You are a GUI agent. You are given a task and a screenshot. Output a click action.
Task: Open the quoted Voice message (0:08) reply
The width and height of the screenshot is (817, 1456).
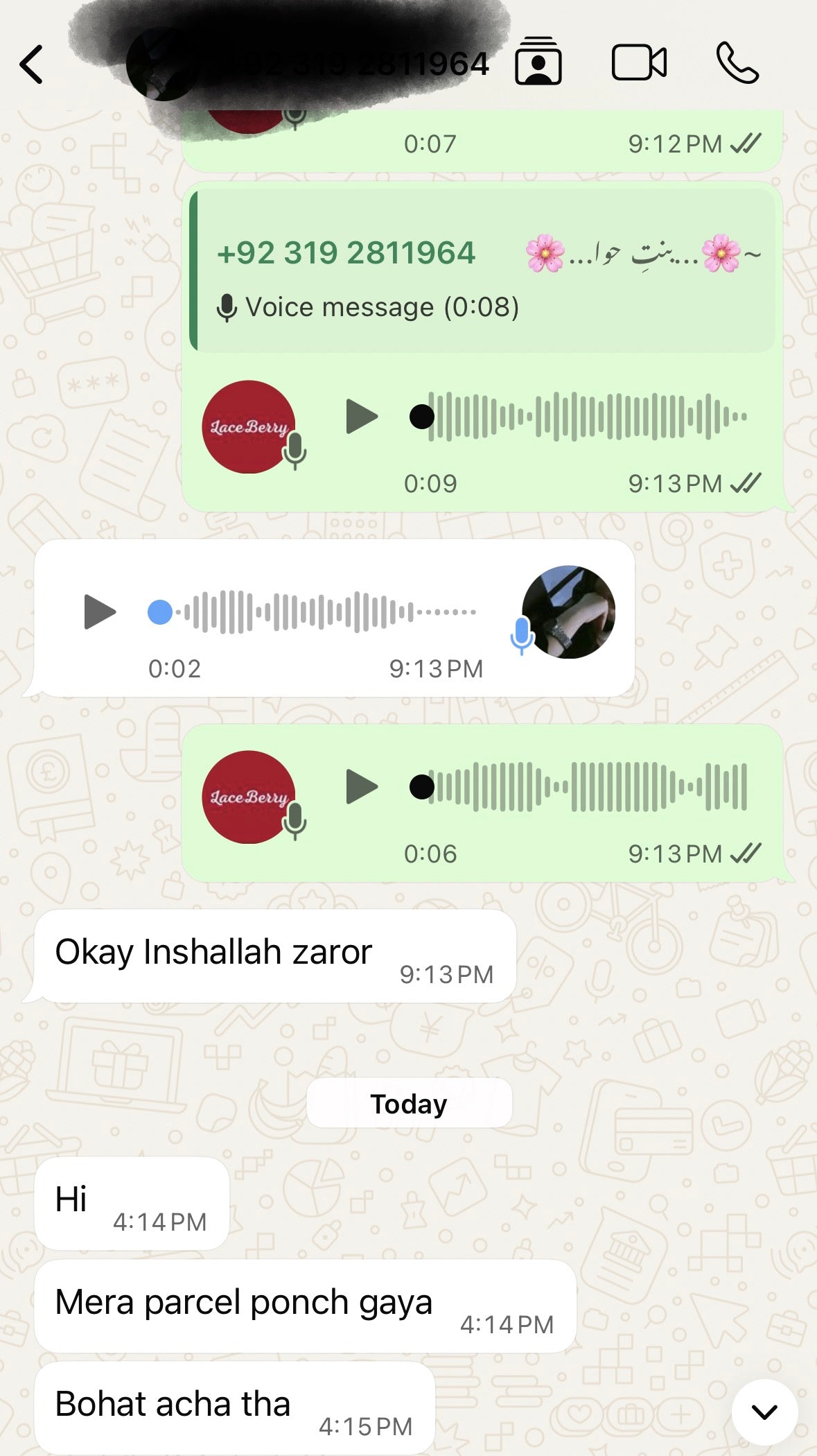(x=482, y=270)
